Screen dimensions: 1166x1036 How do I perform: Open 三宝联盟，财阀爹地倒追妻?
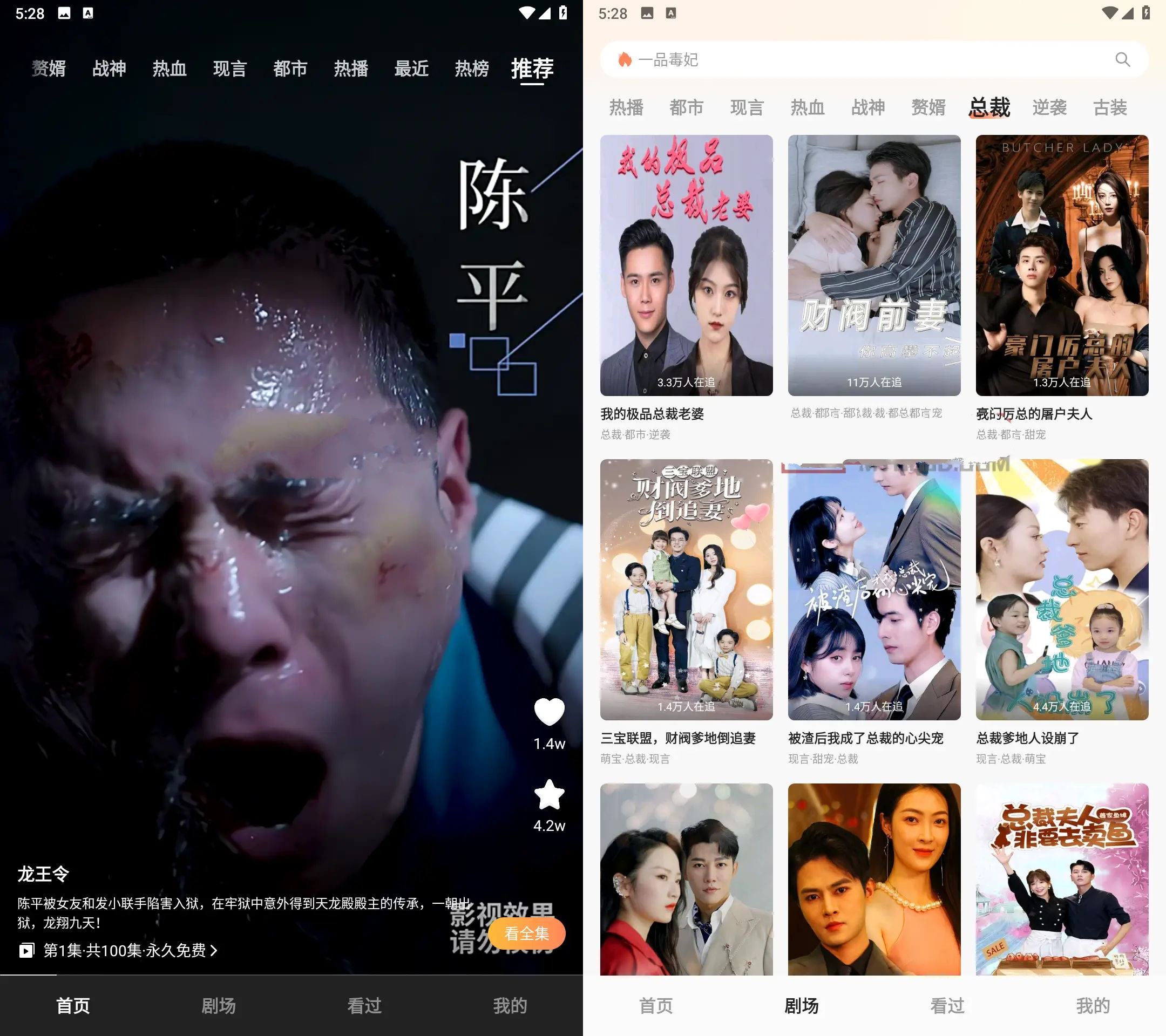[x=686, y=589]
